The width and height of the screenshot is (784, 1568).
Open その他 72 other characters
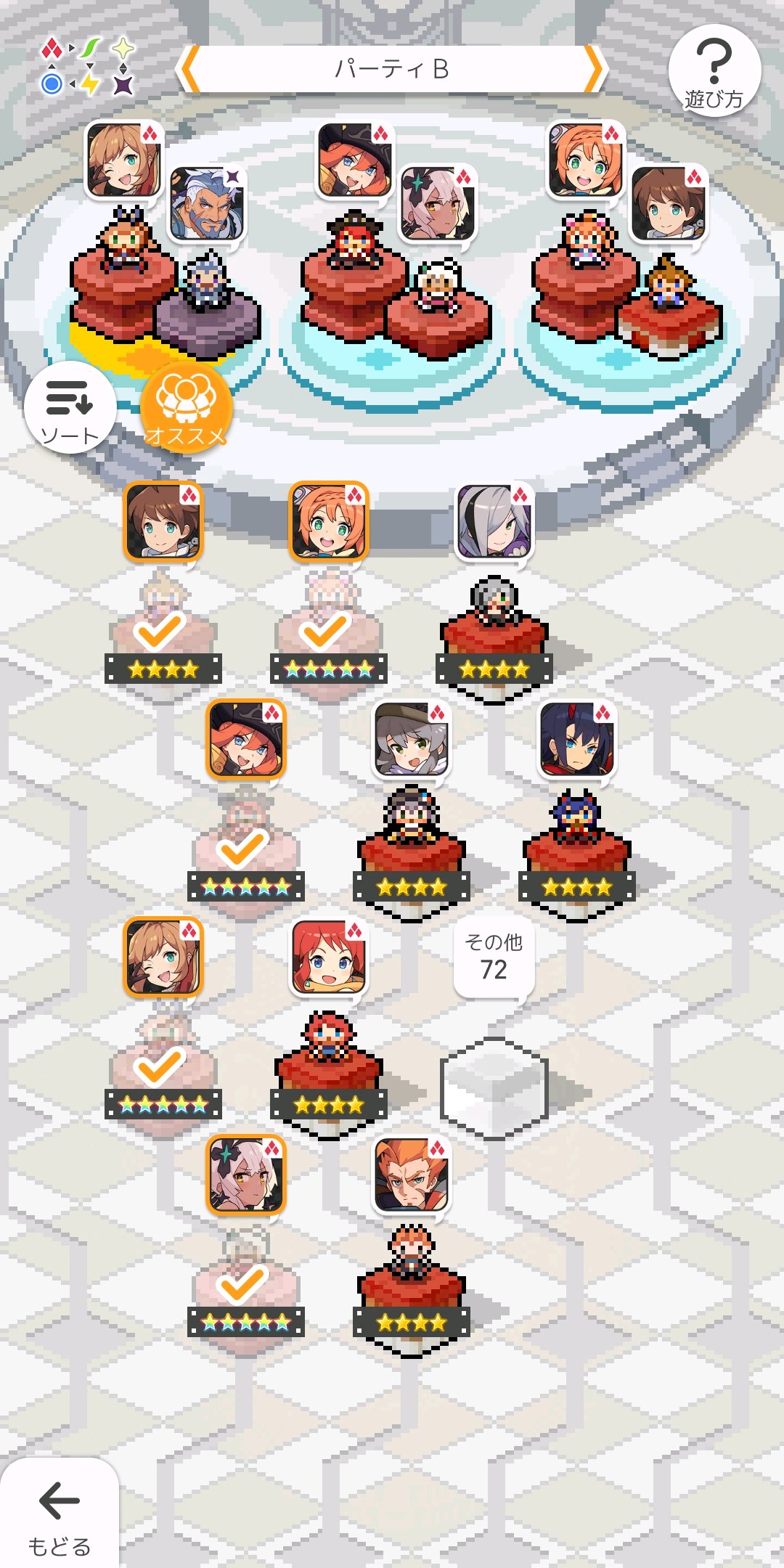[494, 957]
